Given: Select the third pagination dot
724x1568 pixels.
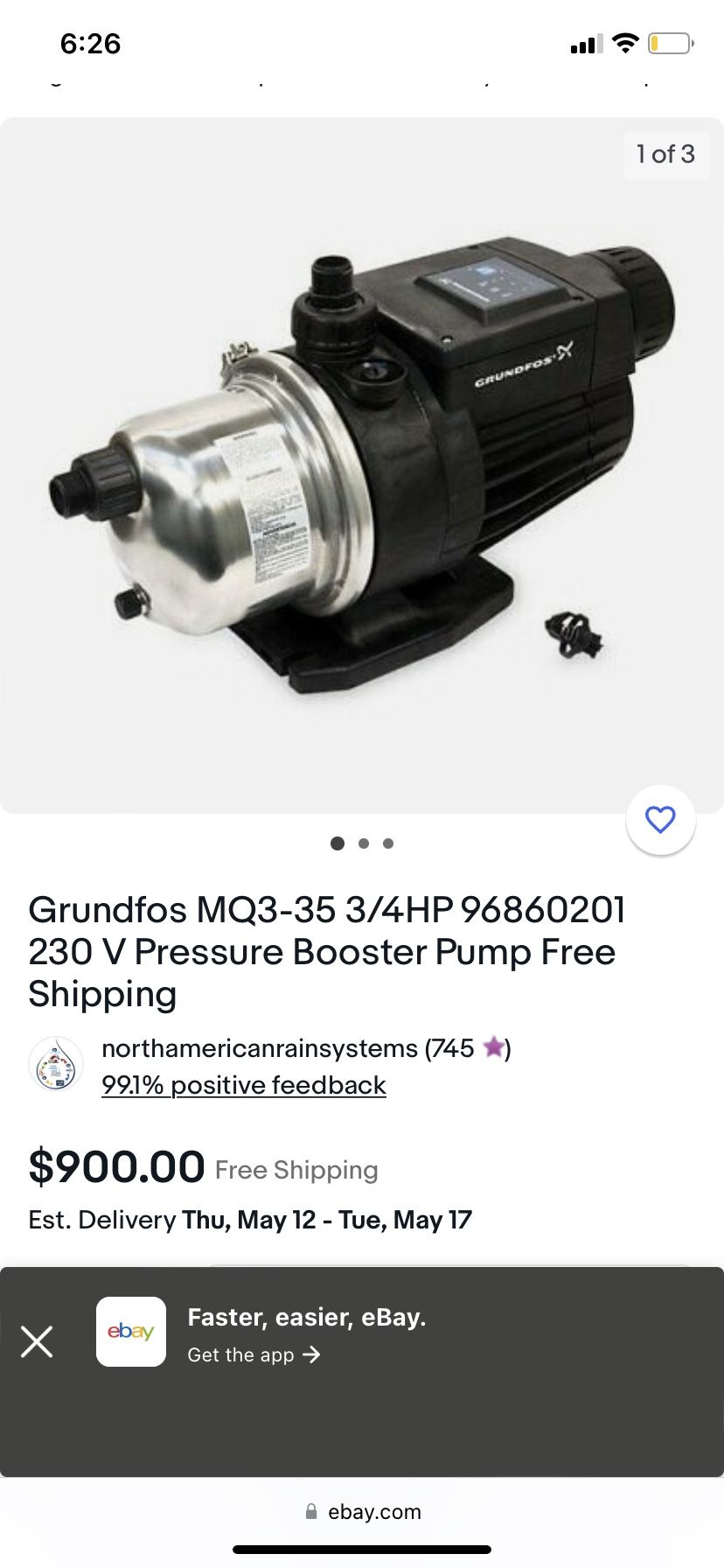Looking at the screenshot, I should [x=387, y=843].
